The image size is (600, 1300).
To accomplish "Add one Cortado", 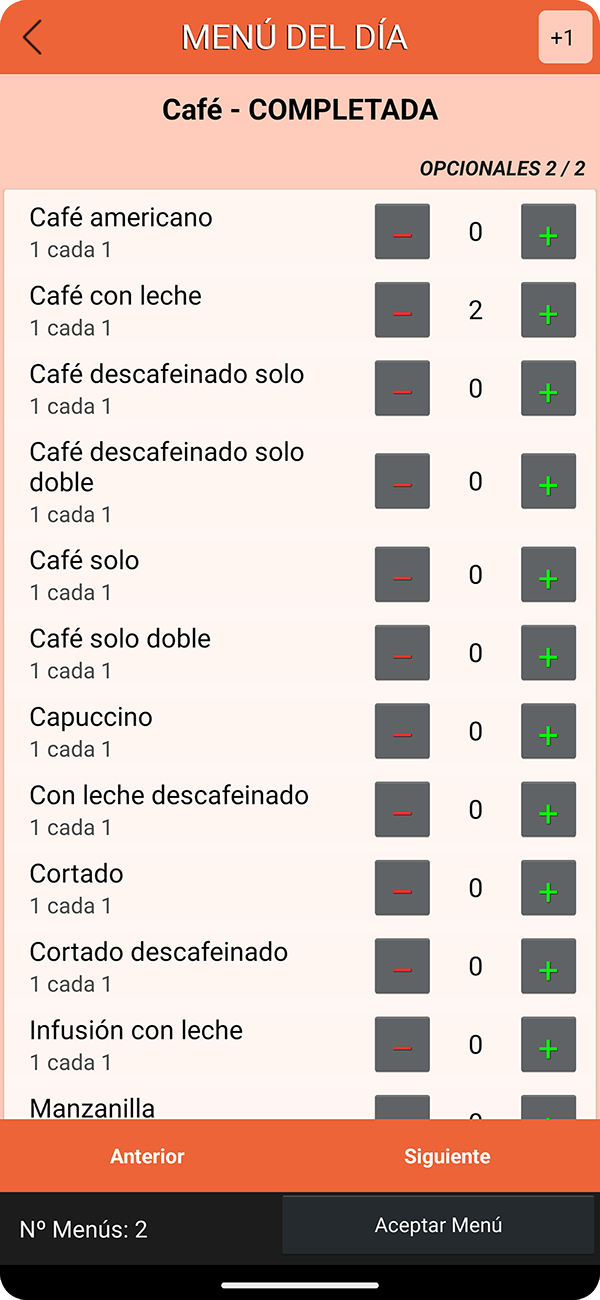I will [x=548, y=888].
